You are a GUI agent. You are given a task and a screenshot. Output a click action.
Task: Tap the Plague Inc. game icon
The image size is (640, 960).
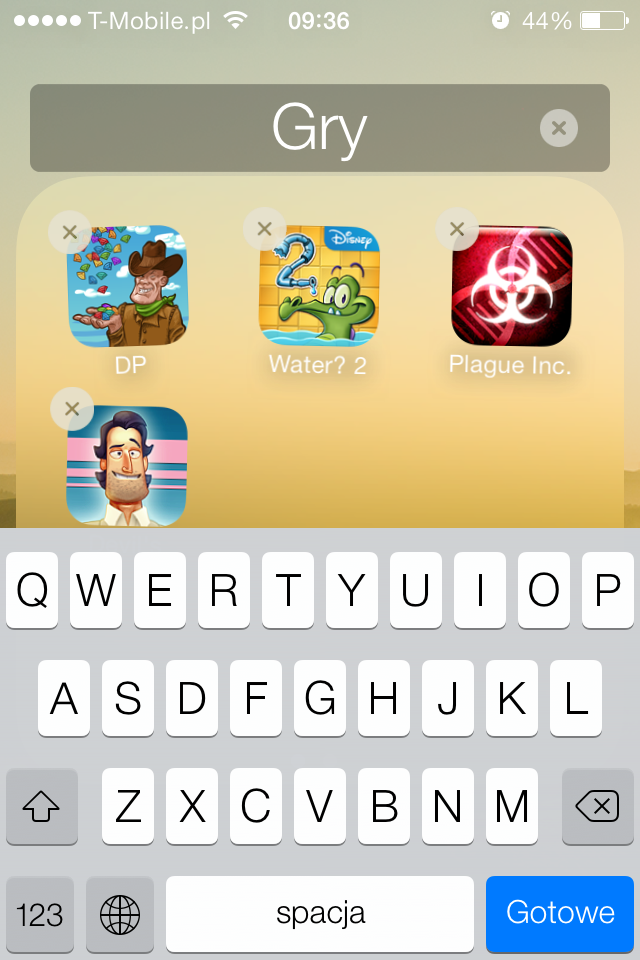coord(511,286)
